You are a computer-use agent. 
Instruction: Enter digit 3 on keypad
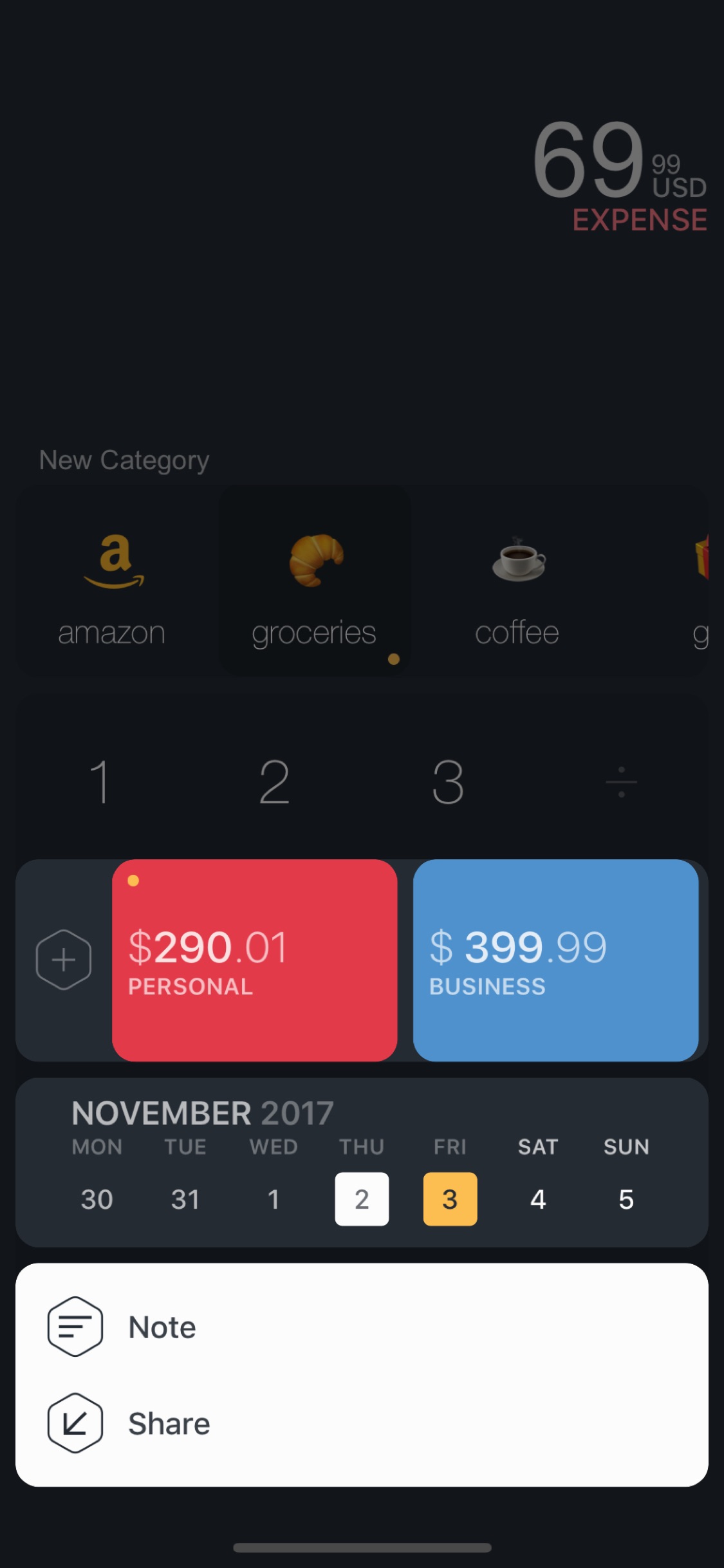pyautogui.click(x=448, y=782)
